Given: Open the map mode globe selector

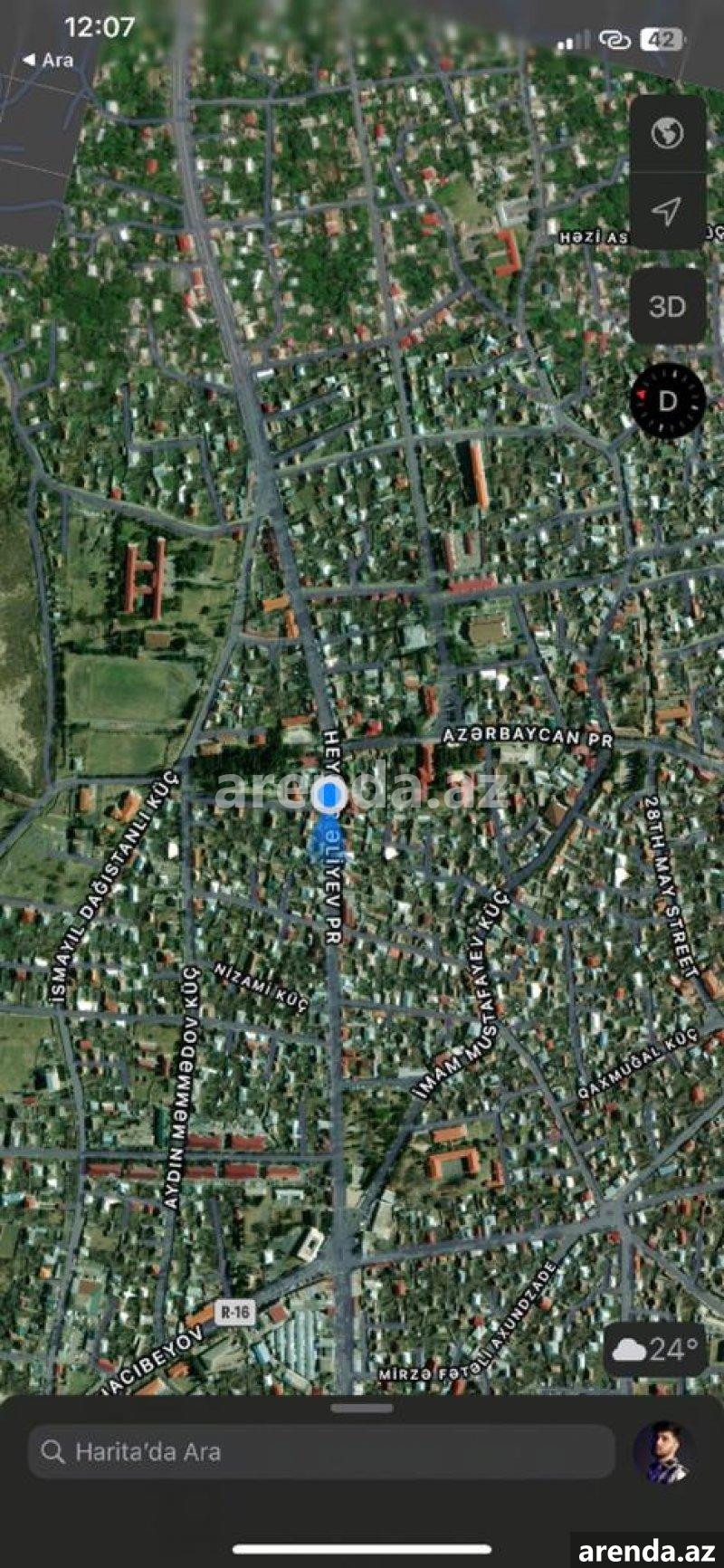Looking at the screenshot, I should [x=667, y=134].
